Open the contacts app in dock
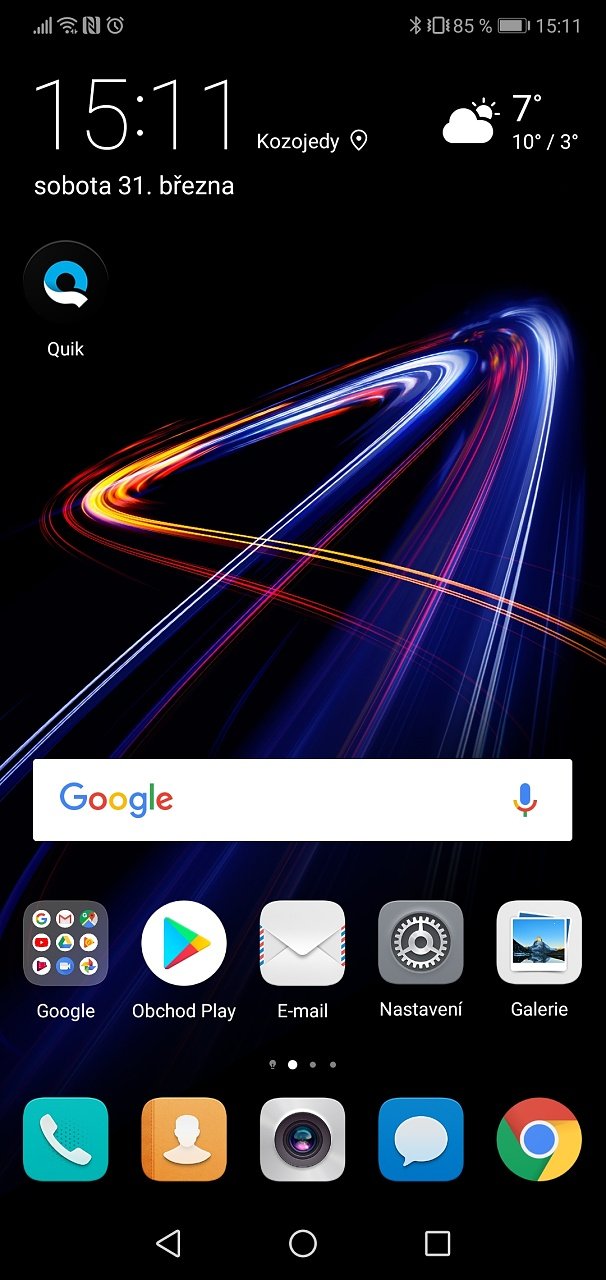Screen dimensions: 606x1280 click(x=184, y=1139)
